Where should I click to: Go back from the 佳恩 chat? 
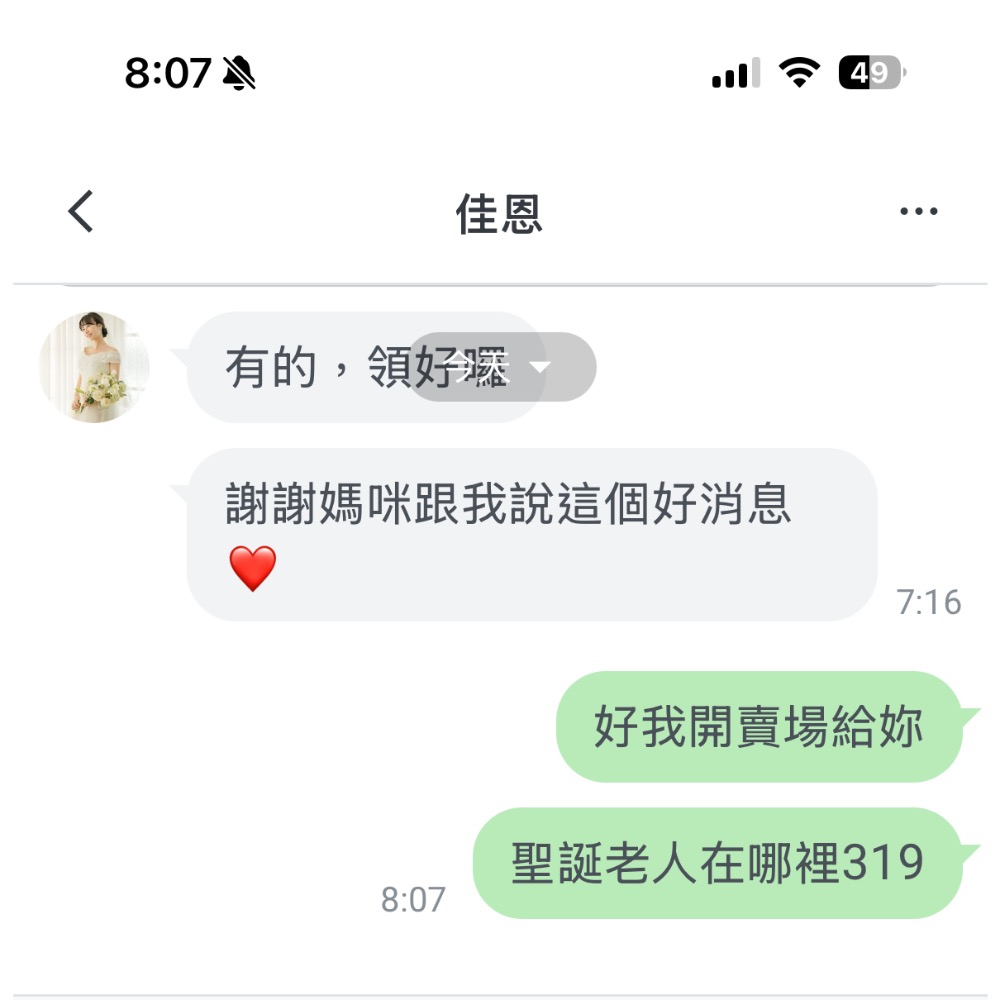[x=81, y=212]
